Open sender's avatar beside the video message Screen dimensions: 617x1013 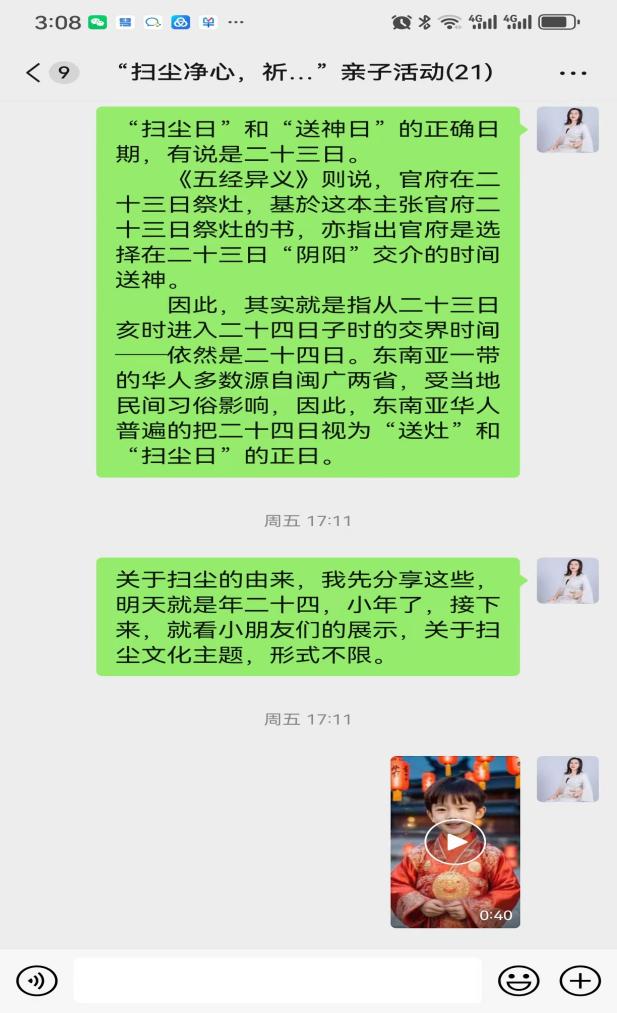click(568, 779)
